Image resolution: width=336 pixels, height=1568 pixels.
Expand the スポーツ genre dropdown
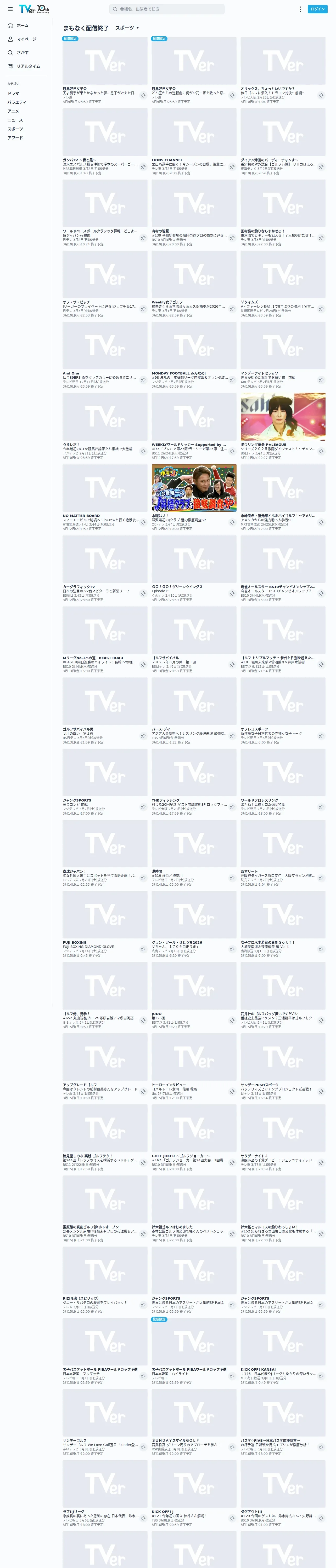127,28
